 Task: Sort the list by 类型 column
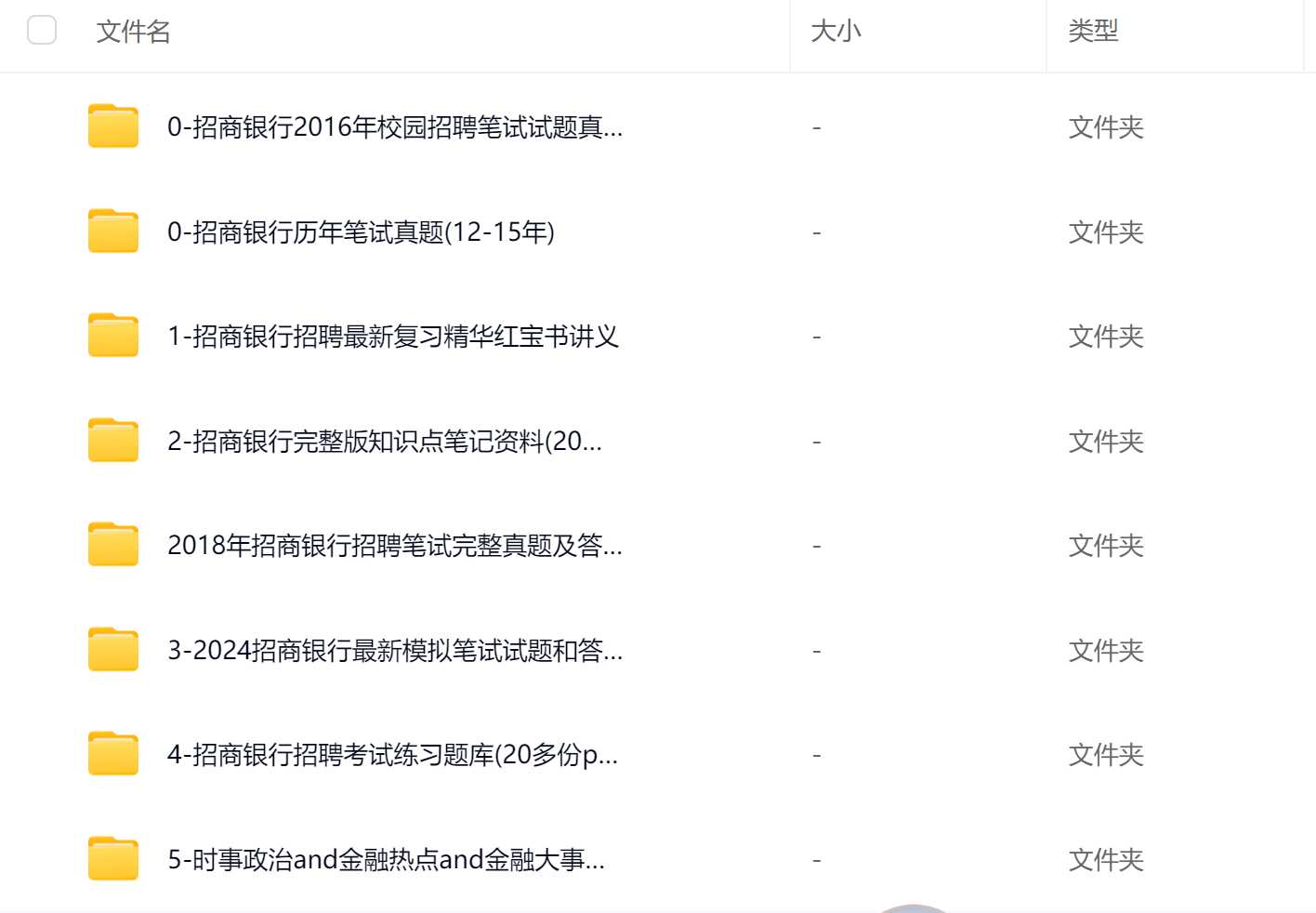pos(1093,32)
